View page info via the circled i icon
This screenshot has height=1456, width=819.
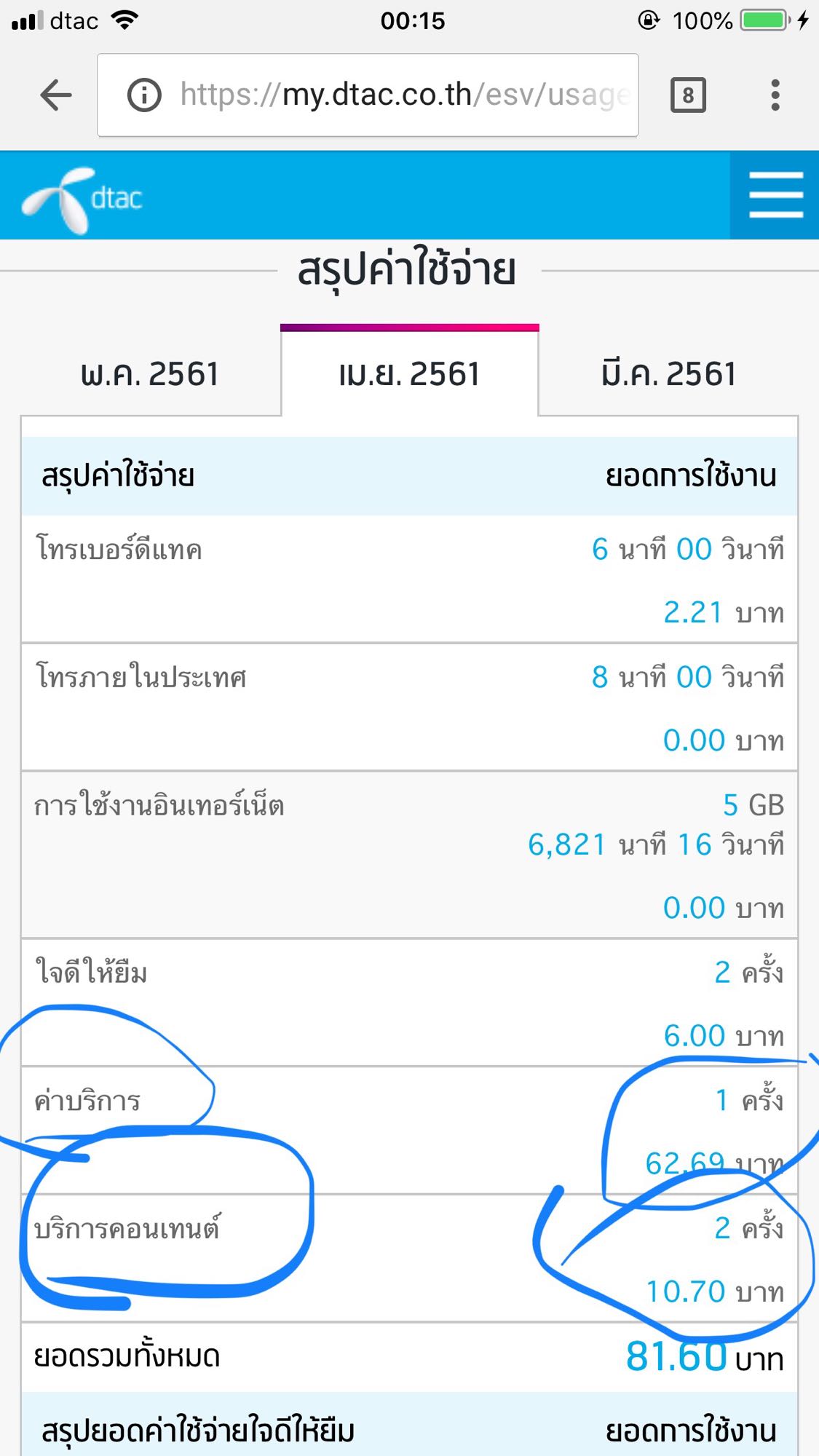pyautogui.click(x=144, y=95)
